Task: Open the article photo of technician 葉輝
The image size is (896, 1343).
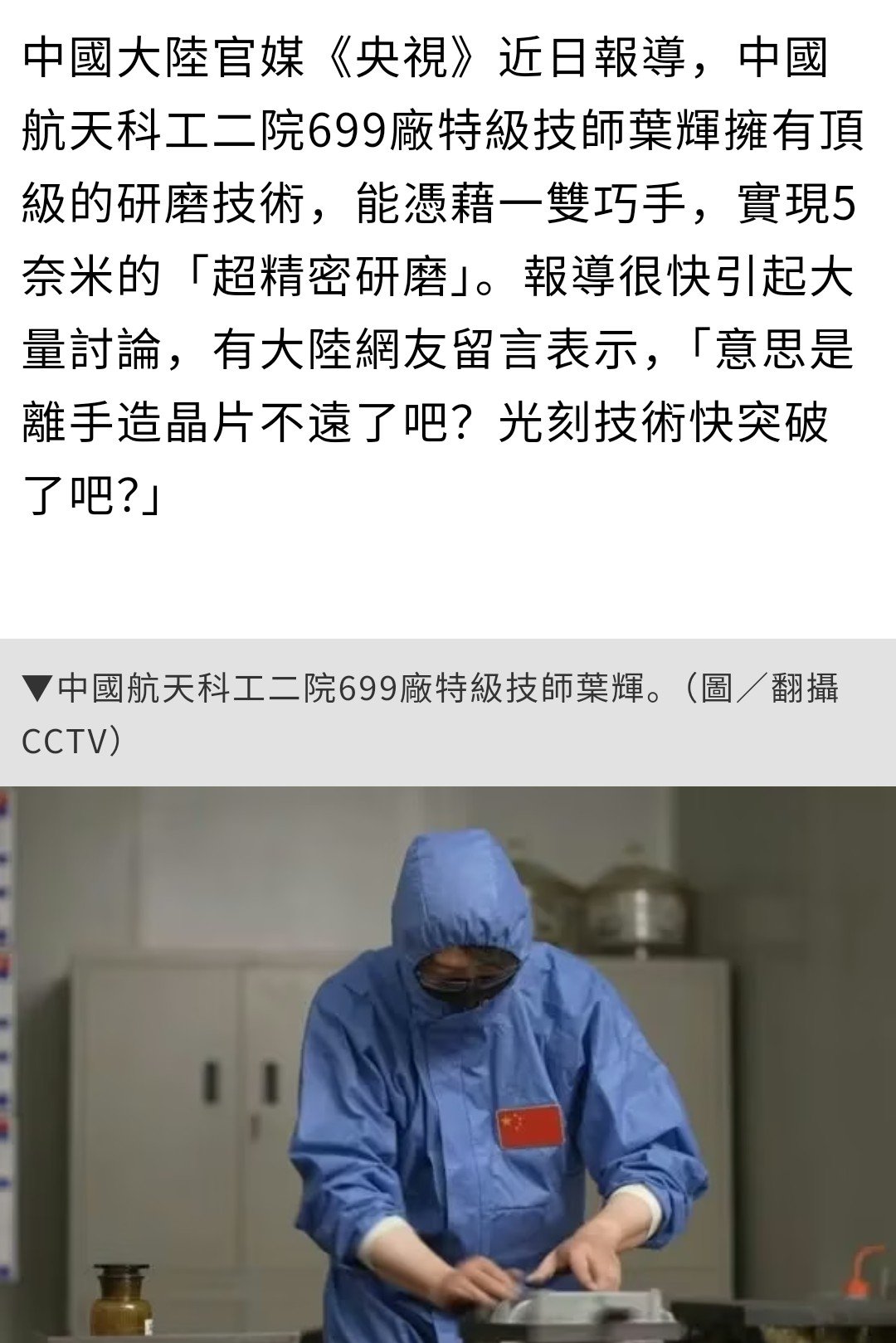Action: (x=448, y=1062)
